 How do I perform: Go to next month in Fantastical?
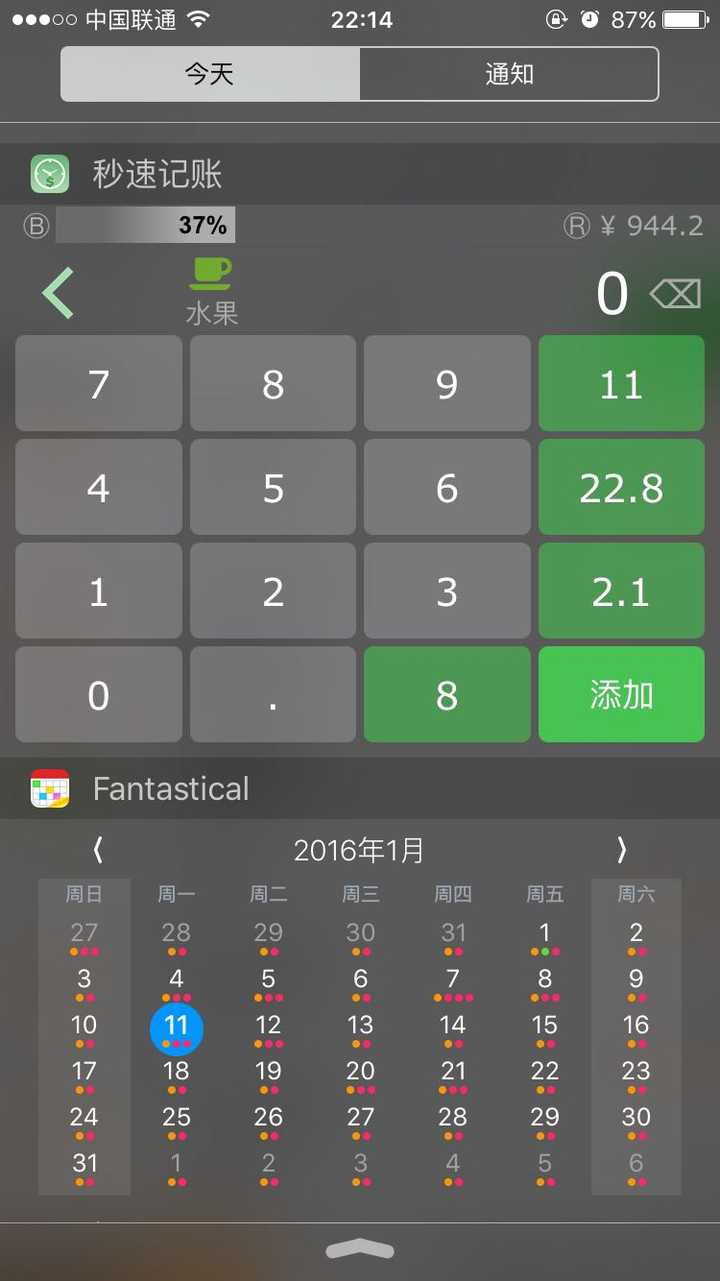coord(621,850)
